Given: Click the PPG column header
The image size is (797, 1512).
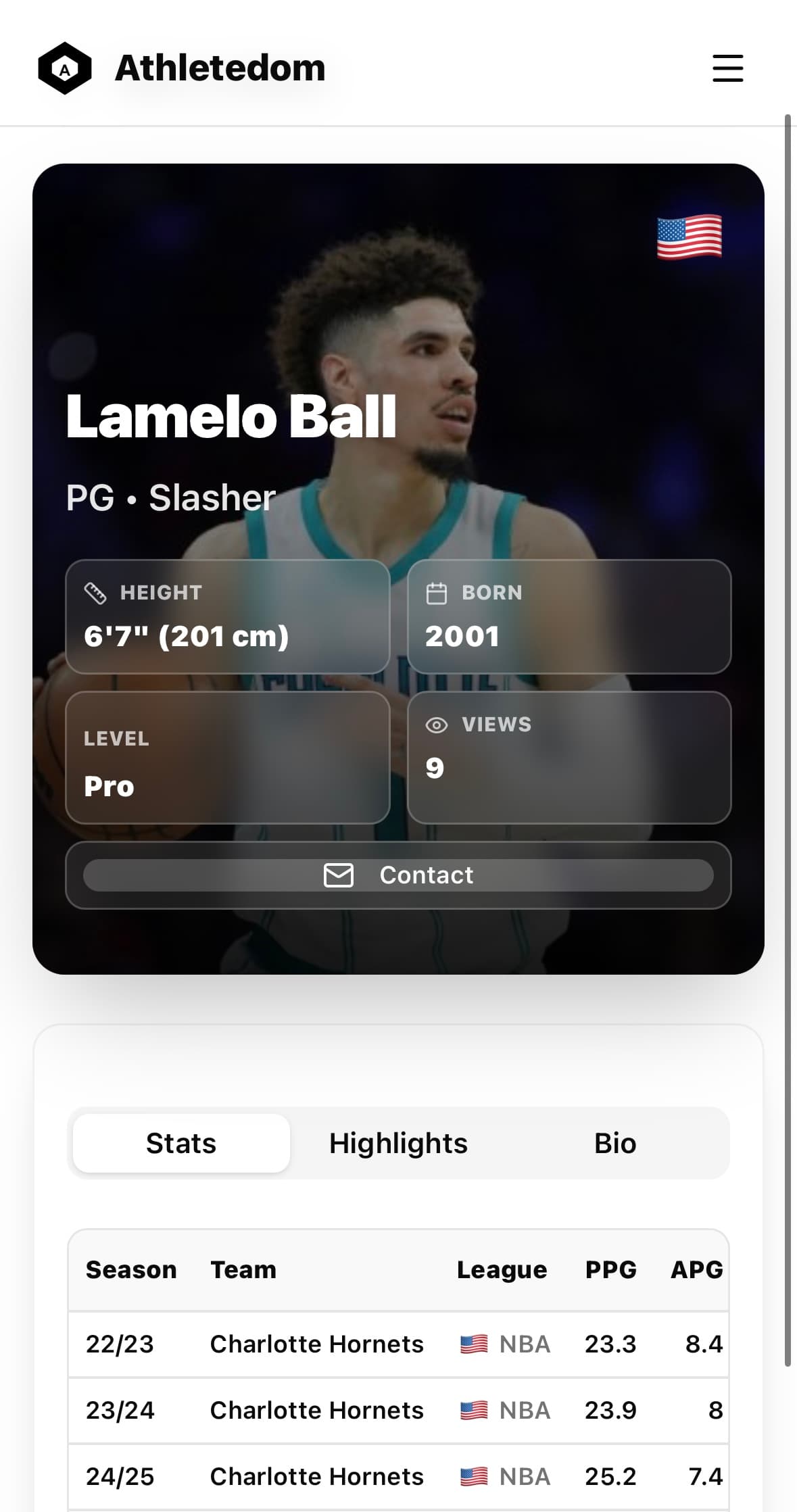Looking at the screenshot, I should (610, 1270).
